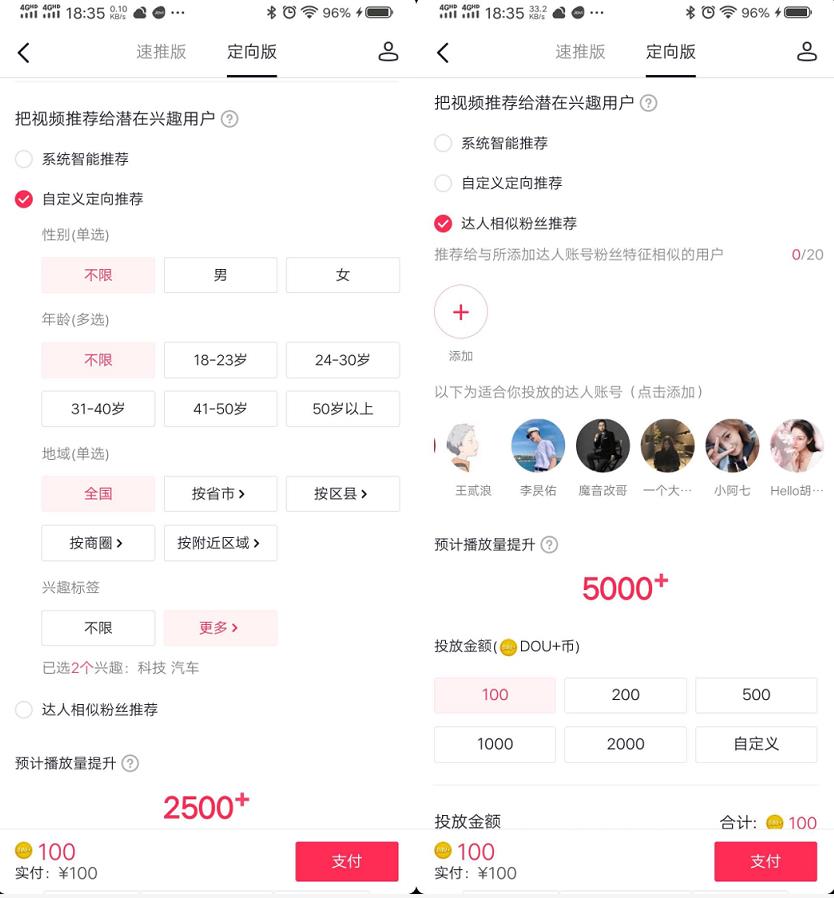Choose the 18-23岁 age range

click(x=220, y=360)
